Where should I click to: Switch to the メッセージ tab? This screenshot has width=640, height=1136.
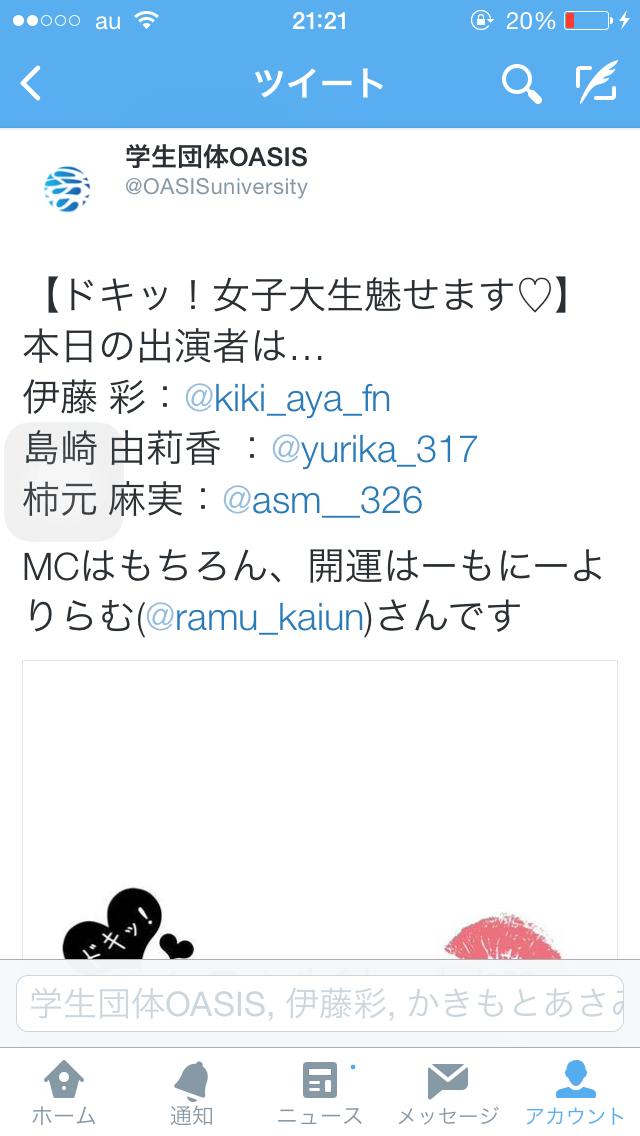point(447,1092)
